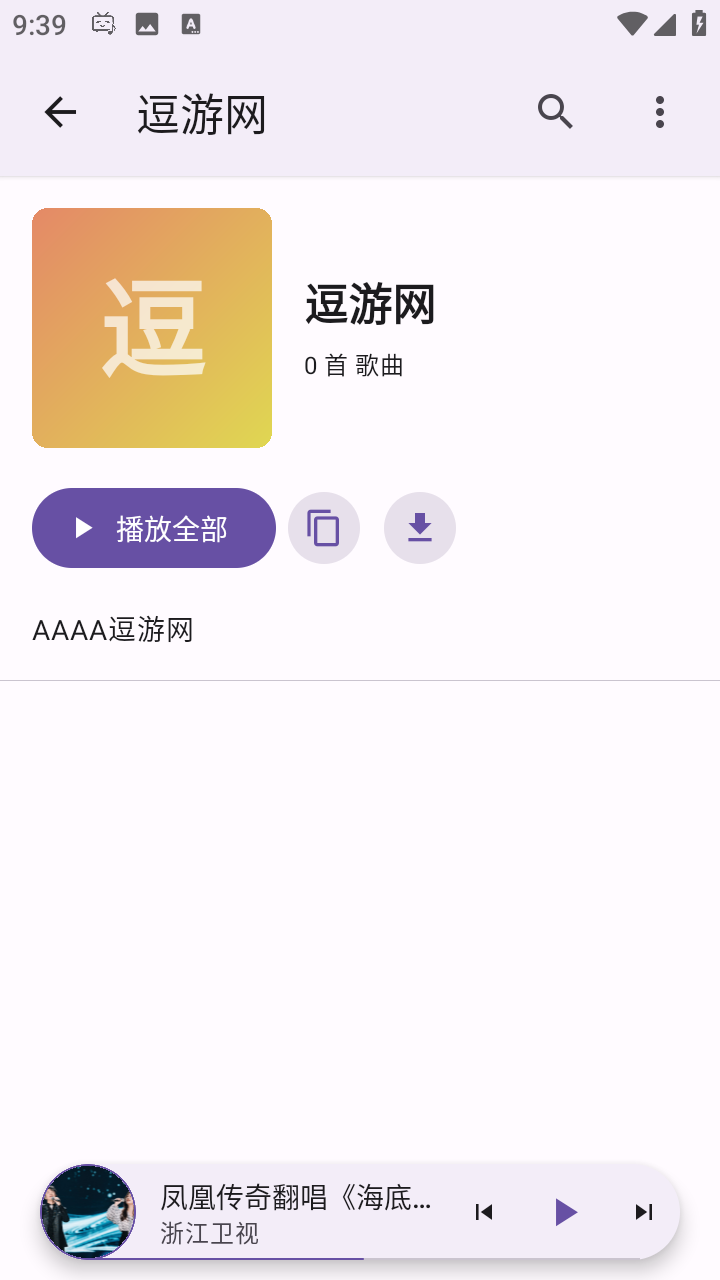The width and height of the screenshot is (720, 1280).
Task: Select the copy playlist icon
Action: pyautogui.click(x=324, y=527)
